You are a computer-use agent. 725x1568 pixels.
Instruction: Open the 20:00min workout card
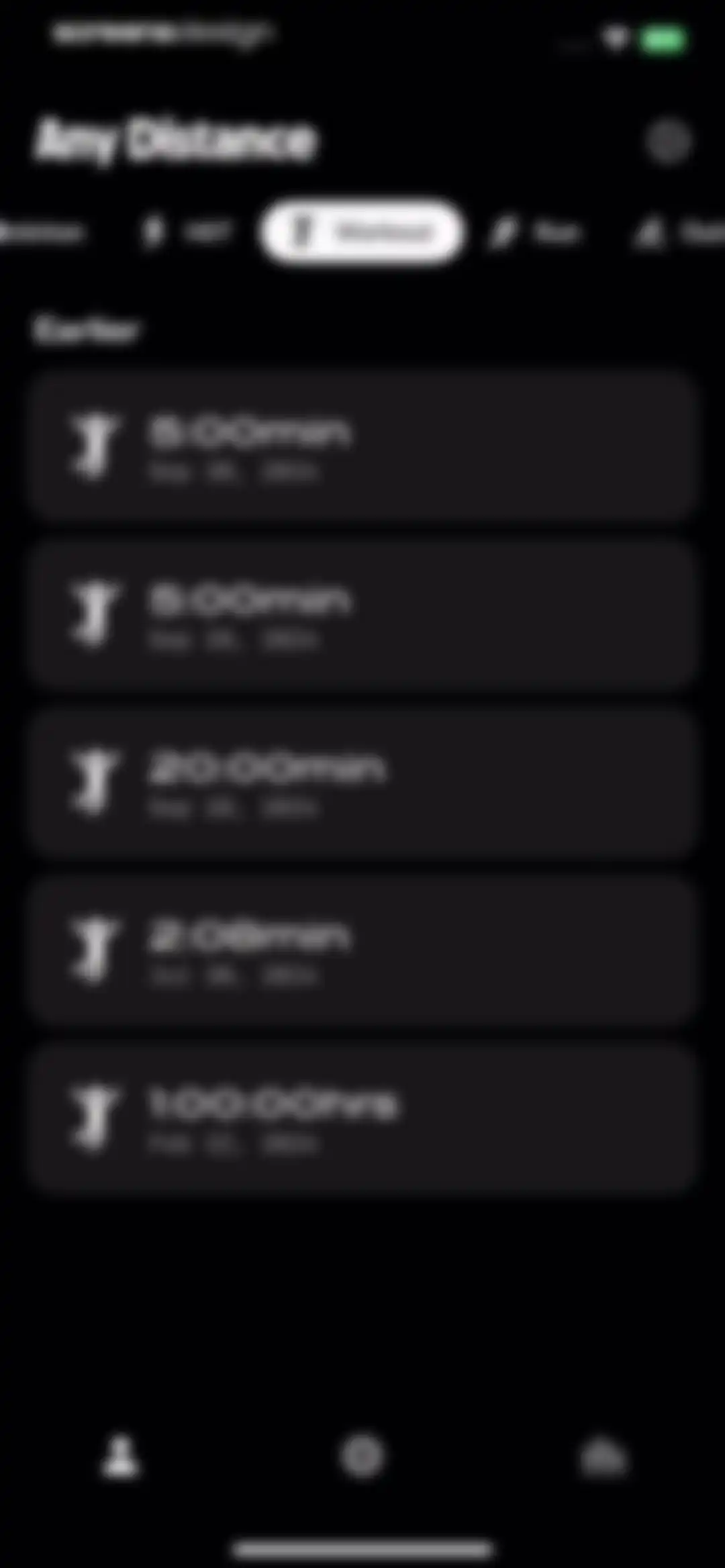[x=362, y=783]
